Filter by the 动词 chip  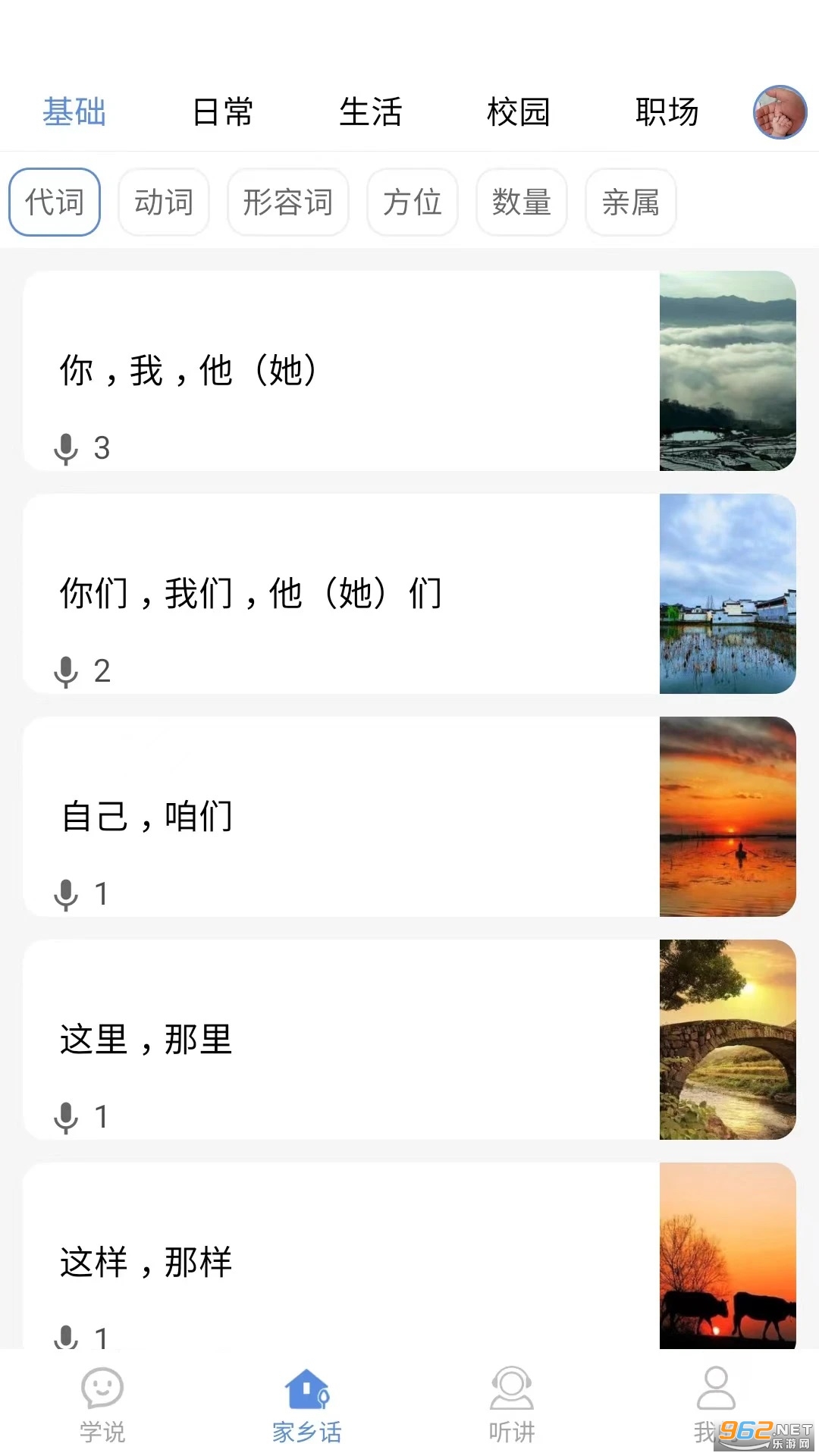click(164, 202)
